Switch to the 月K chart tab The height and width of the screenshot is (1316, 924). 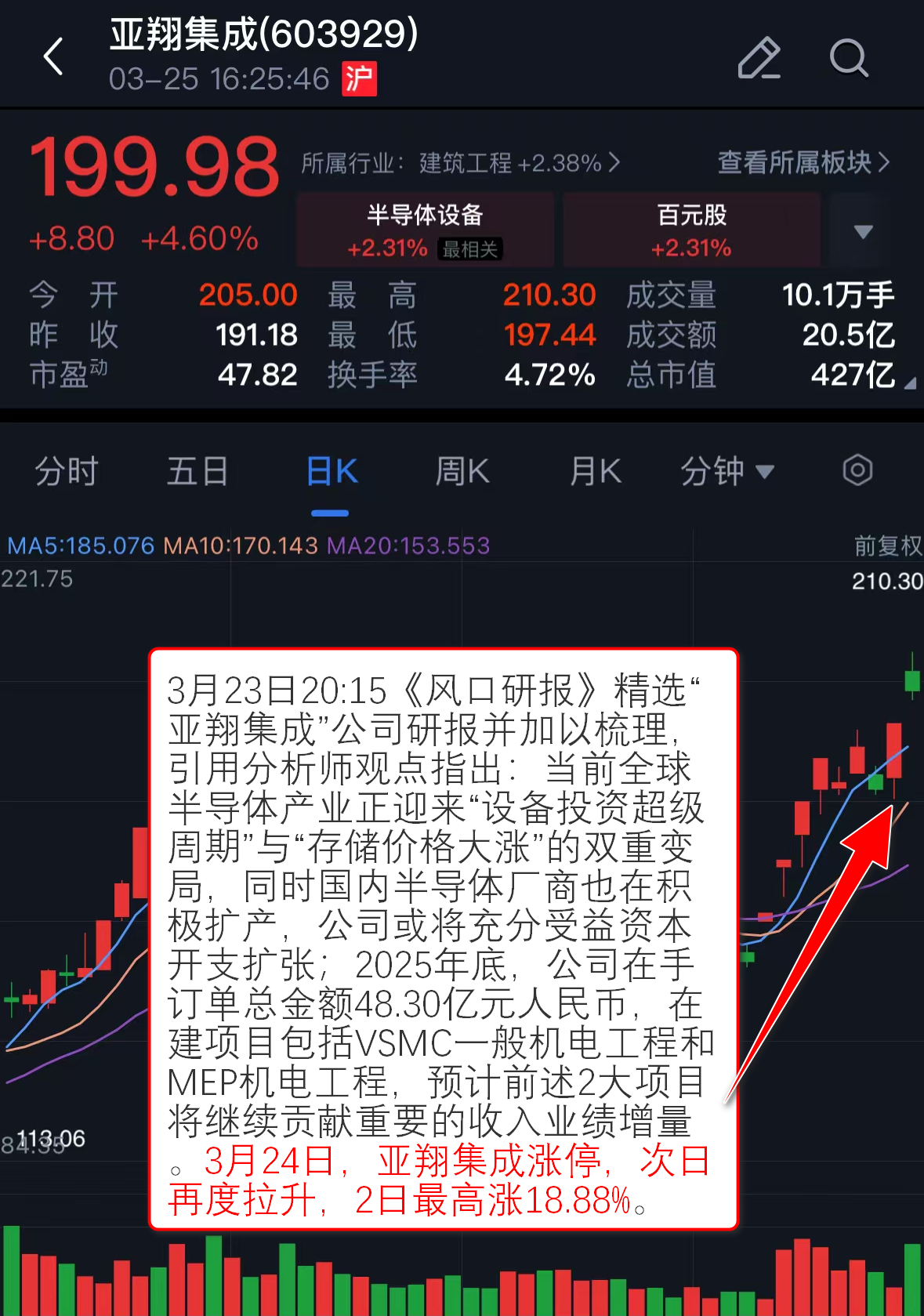pyautogui.click(x=596, y=472)
